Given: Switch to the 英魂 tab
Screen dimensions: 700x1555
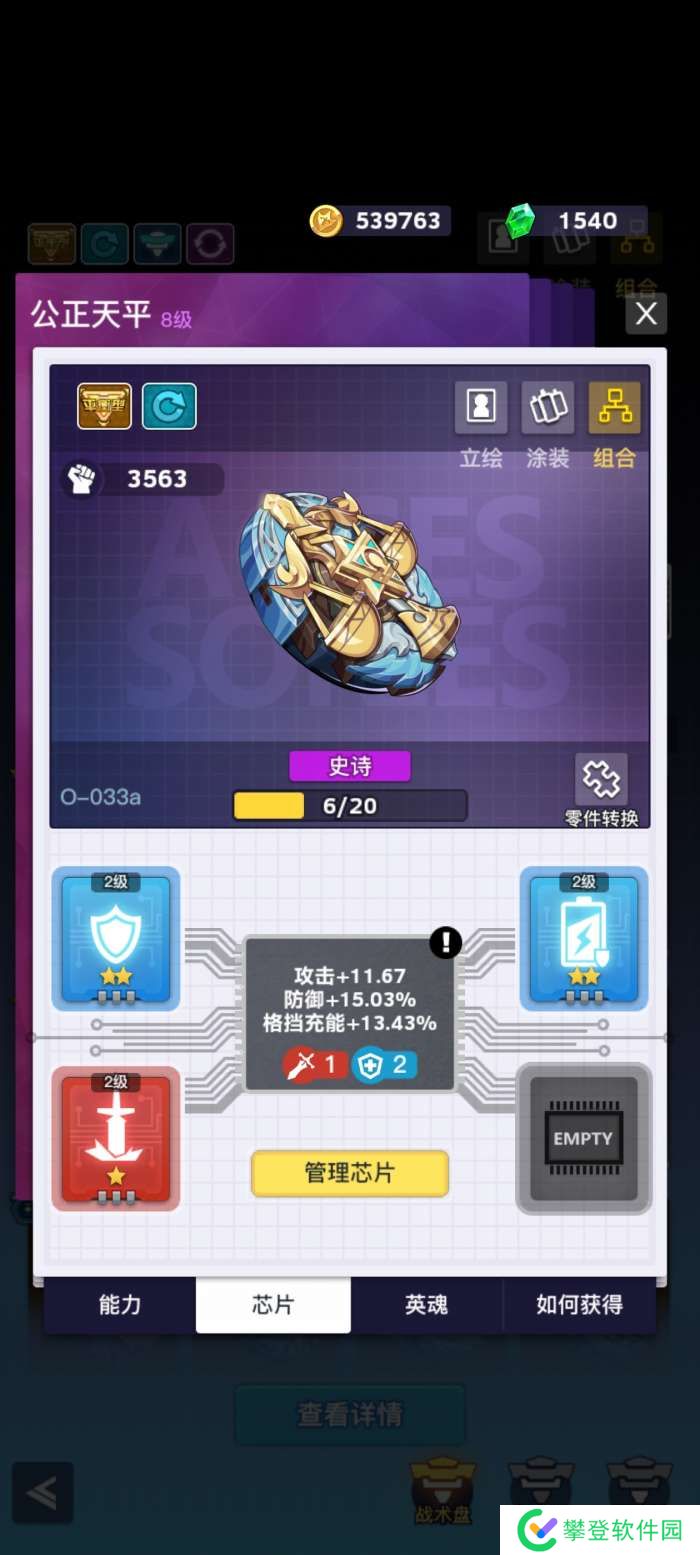Looking at the screenshot, I should (x=426, y=1304).
